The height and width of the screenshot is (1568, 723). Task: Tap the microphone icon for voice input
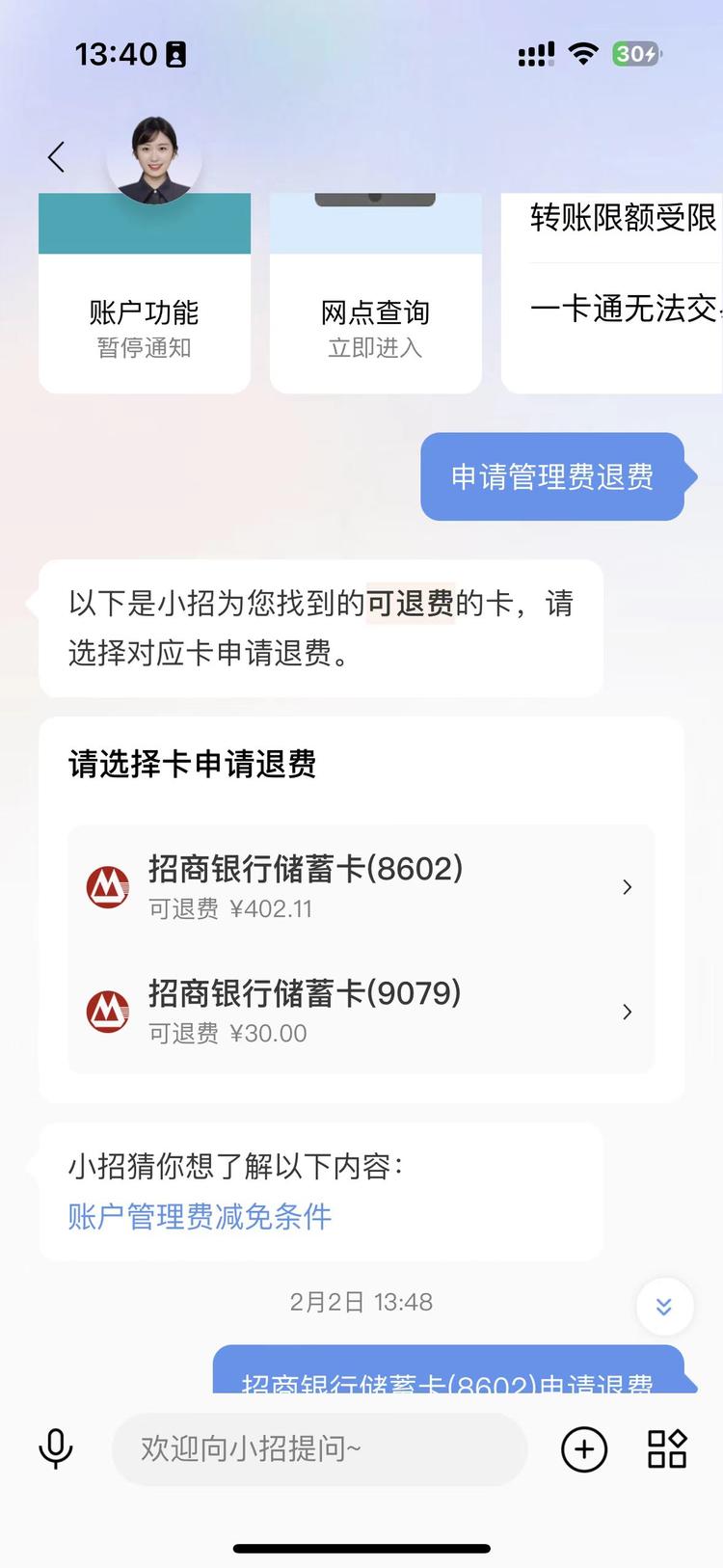coord(55,1449)
